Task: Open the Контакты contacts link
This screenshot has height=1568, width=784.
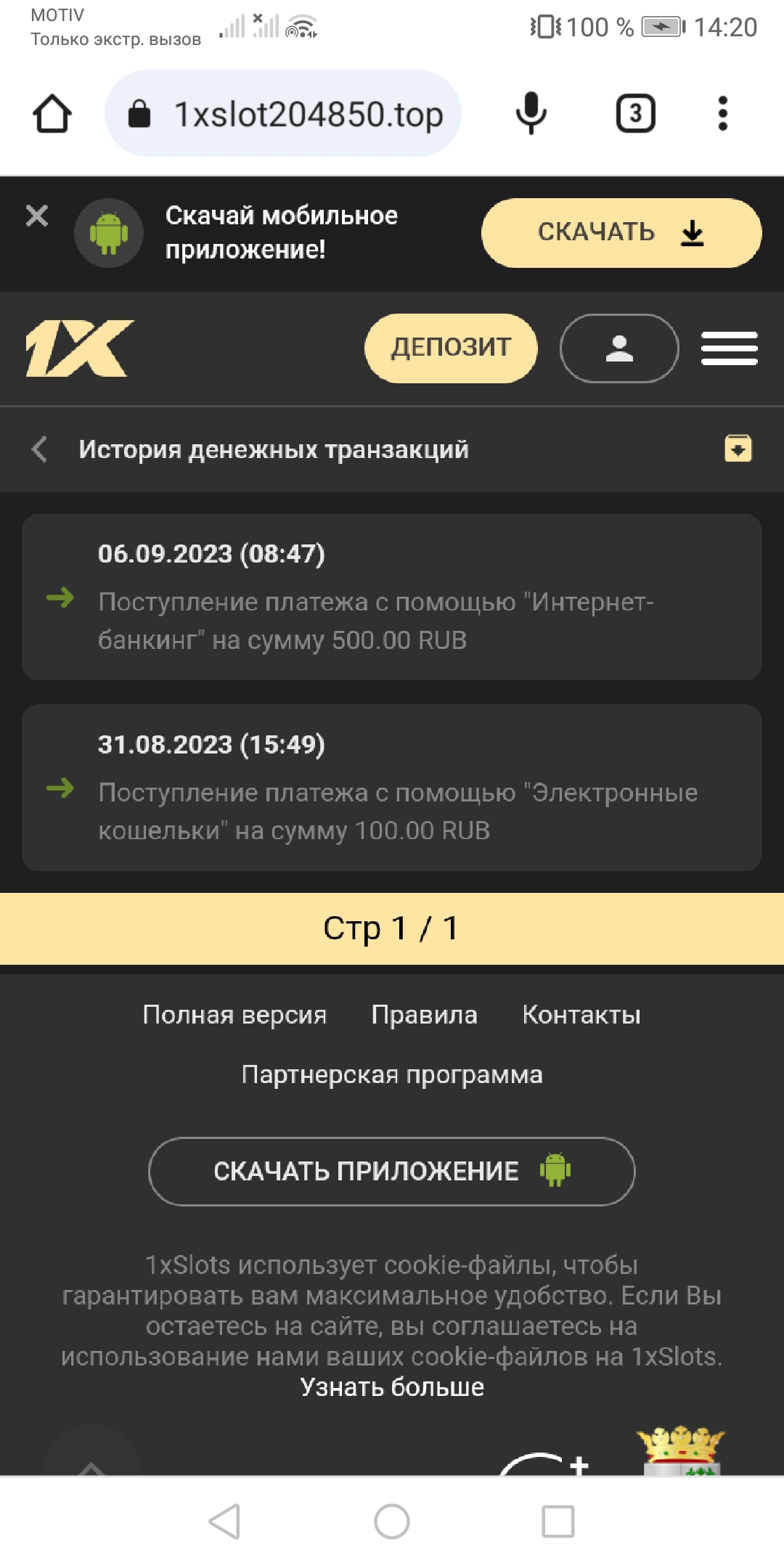Action: (581, 1015)
